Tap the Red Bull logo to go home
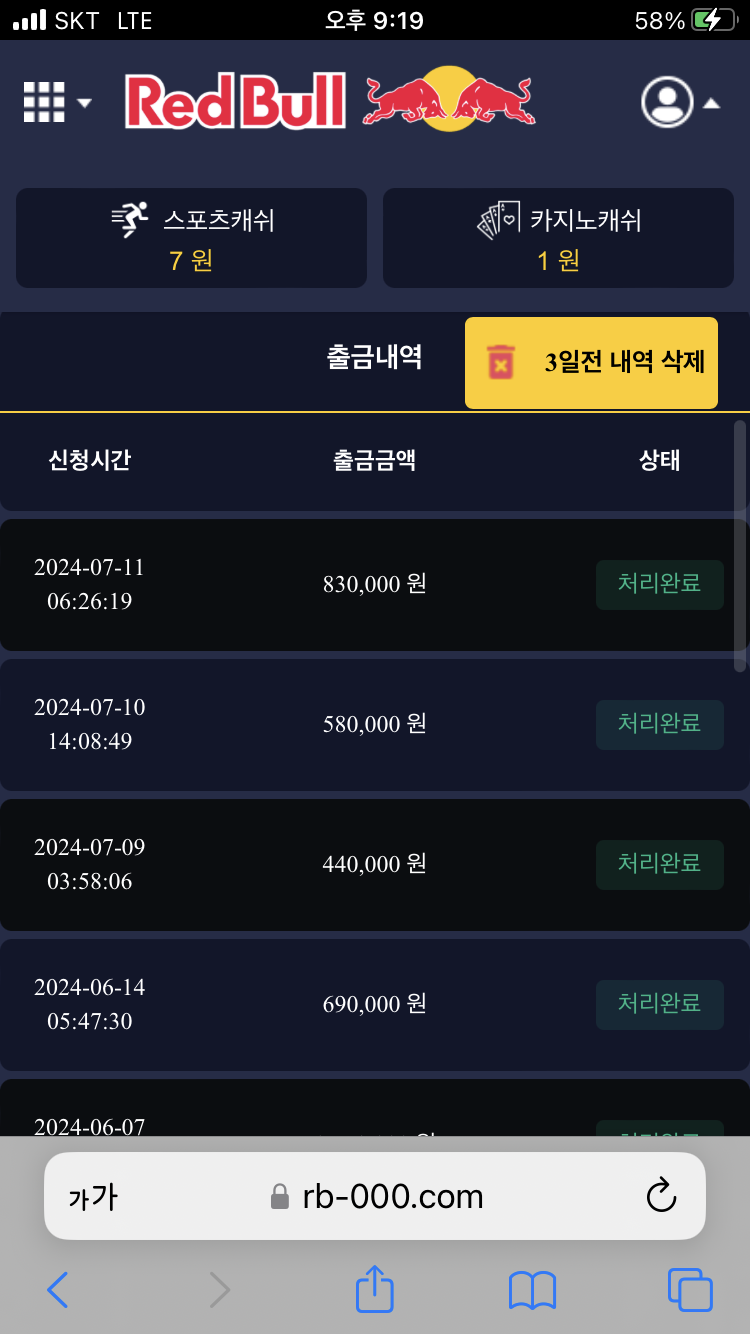Image resolution: width=750 pixels, height=1334 pixels. coord(330,101)
